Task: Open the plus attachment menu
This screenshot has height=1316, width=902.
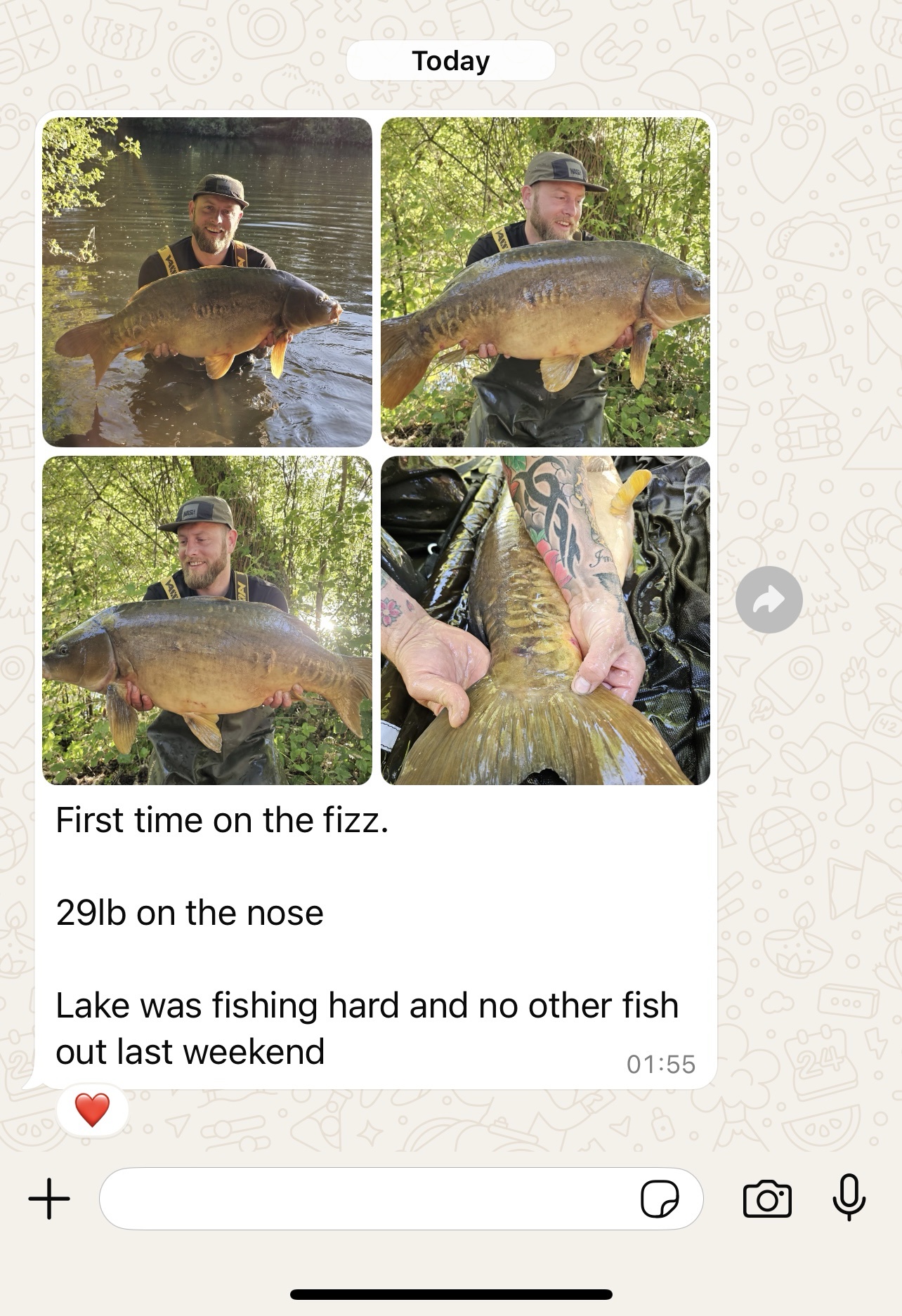Action: click(x=49, y=1199)
